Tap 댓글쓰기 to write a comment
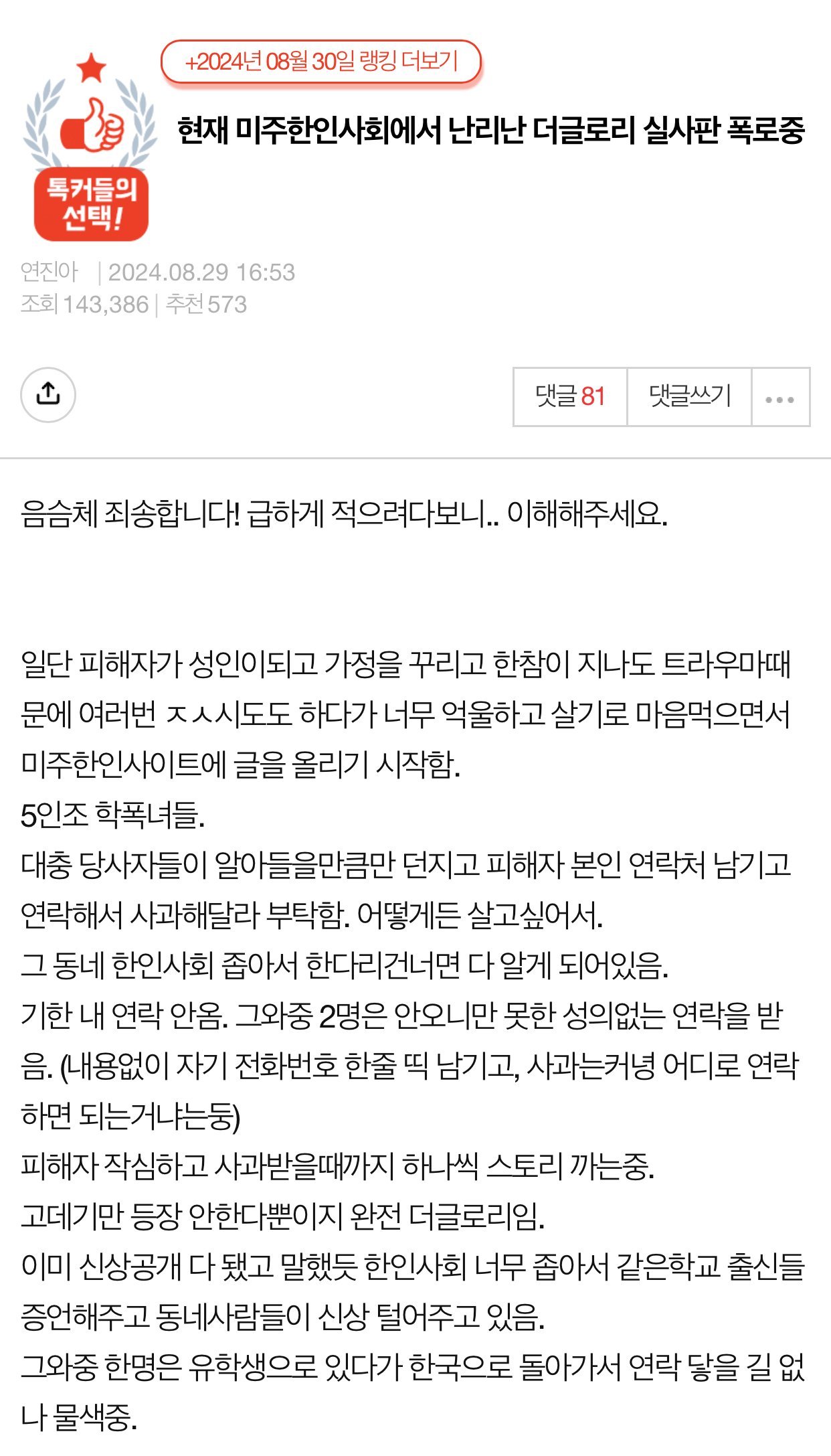Image resolution: width=831 pixels, height=1456 pixels. pyautogui.click(x=689, y=397)
